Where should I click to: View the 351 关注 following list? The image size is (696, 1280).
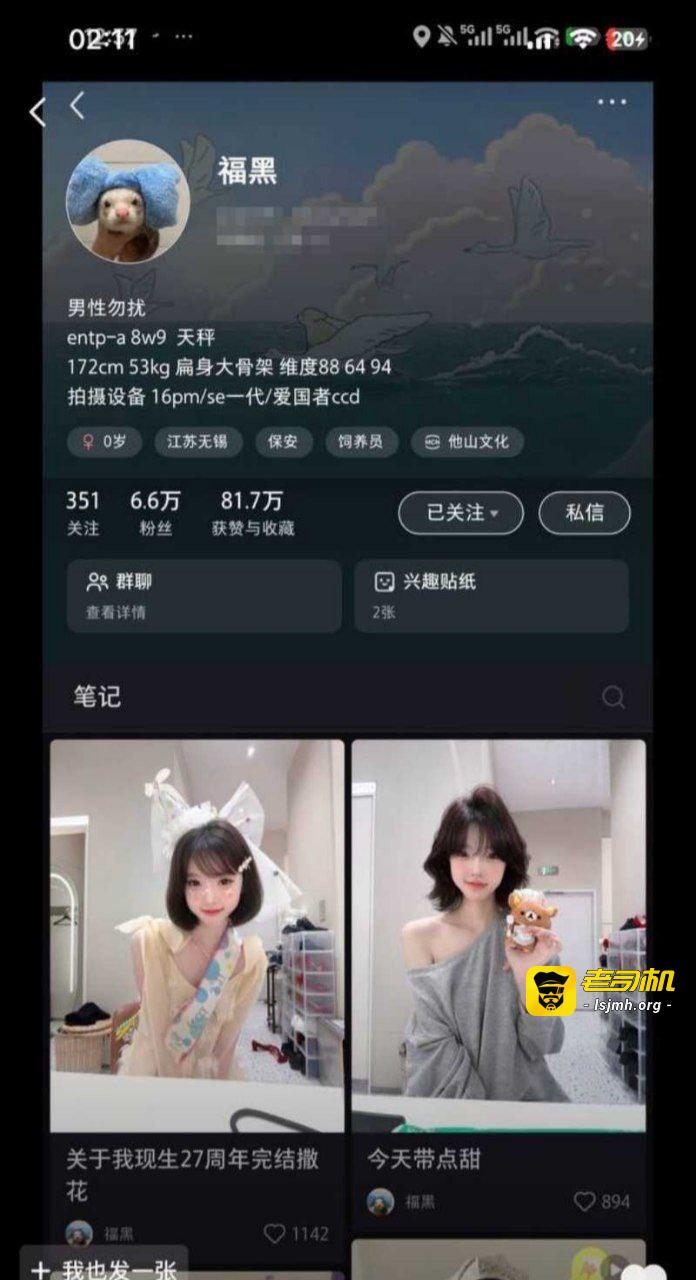83,514
